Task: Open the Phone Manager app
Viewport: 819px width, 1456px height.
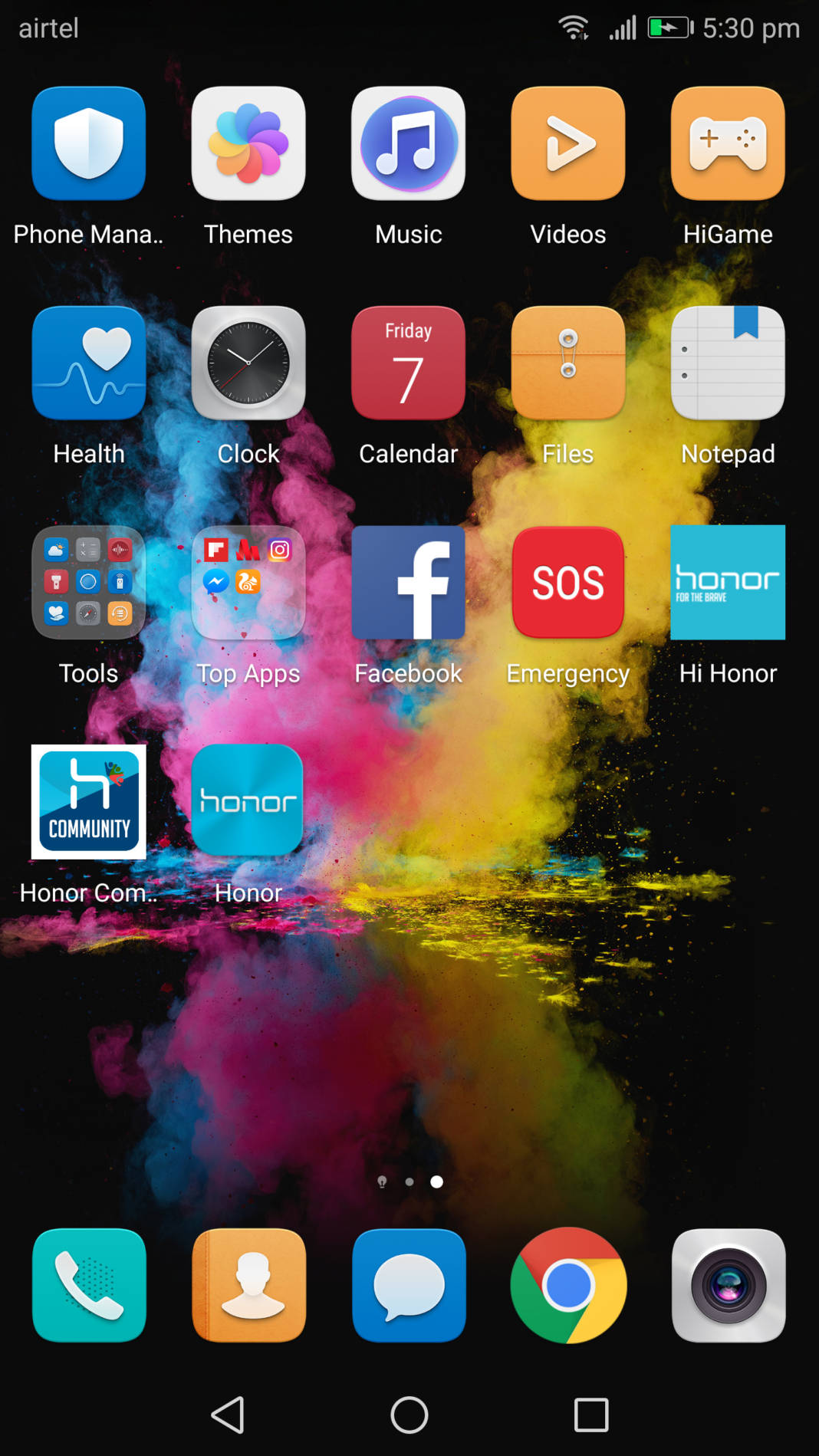Action: click(x=89, y=143)
